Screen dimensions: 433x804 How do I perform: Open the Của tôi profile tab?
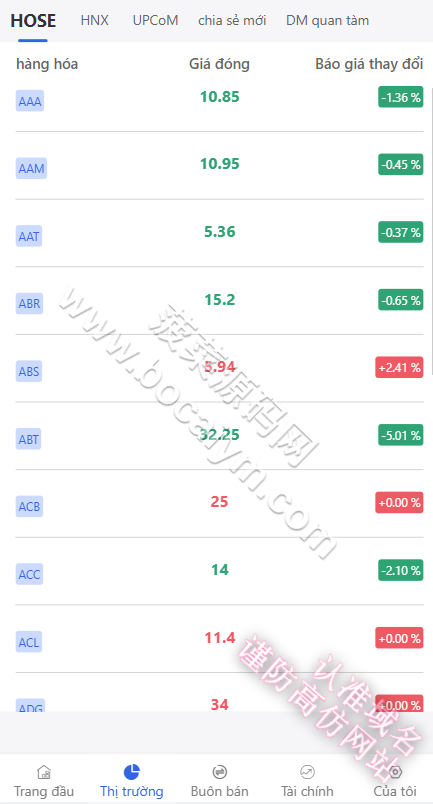click(x=395, y=781)
